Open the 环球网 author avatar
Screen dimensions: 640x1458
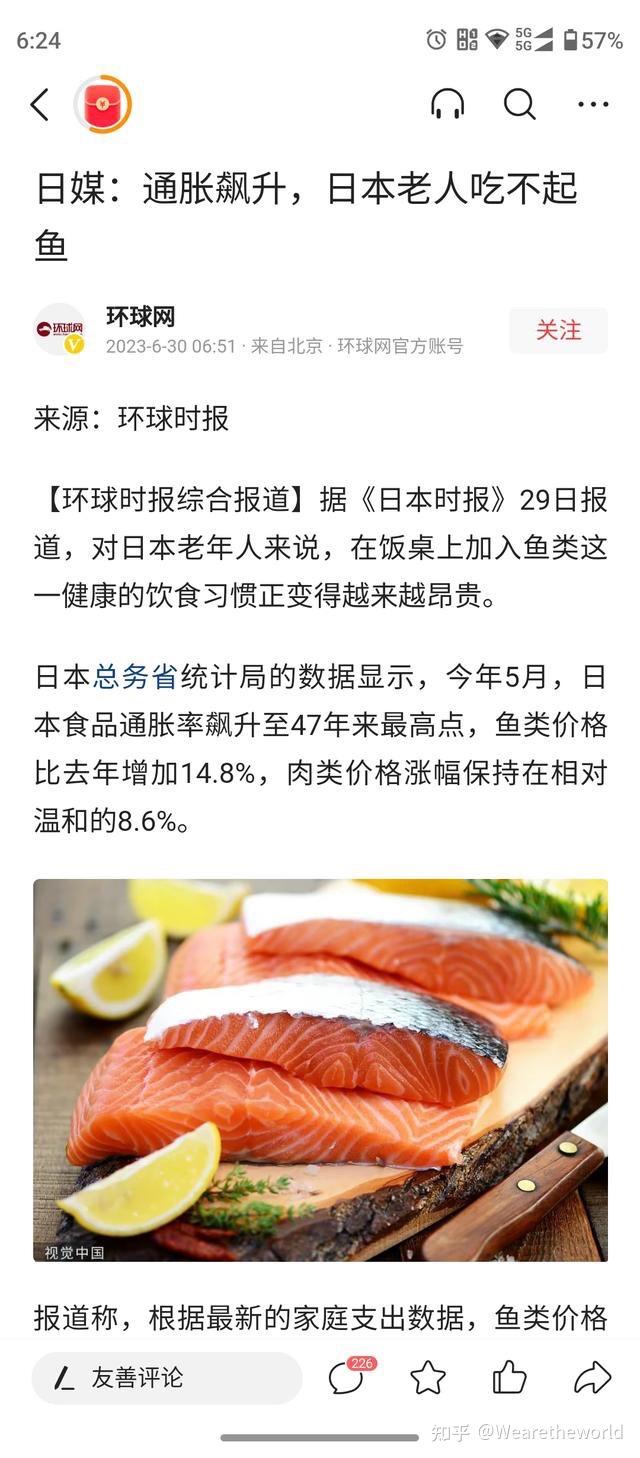pos(59,330)
